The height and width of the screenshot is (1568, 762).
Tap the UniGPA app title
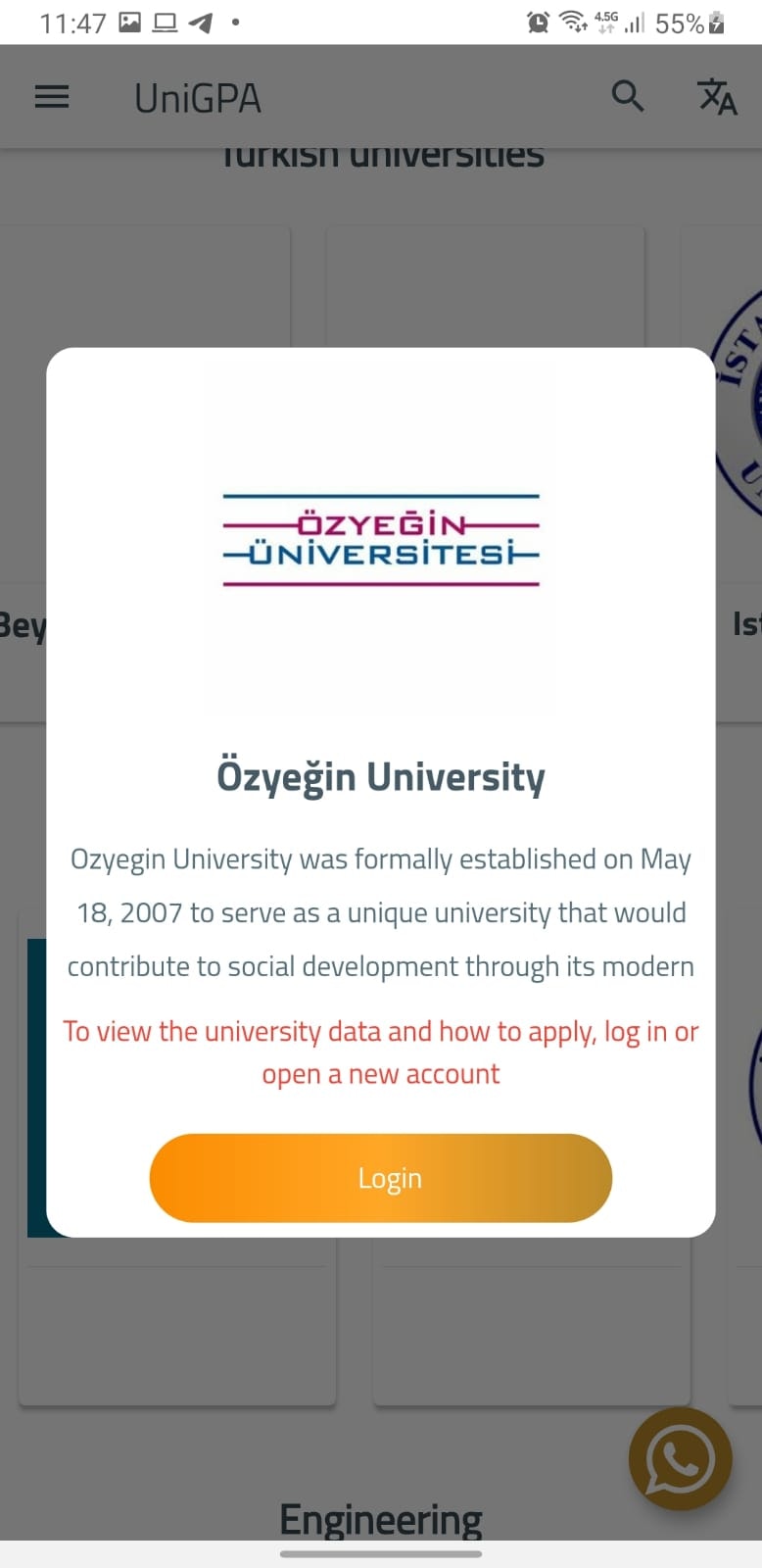[x=197, y=97]
